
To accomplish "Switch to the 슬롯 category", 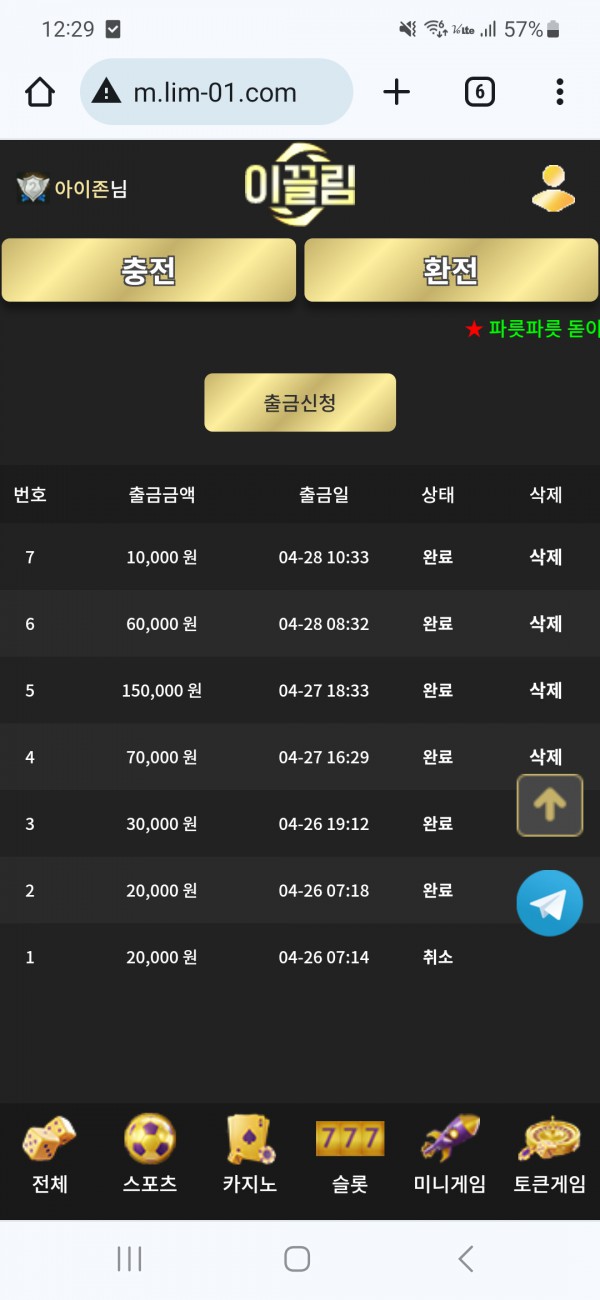I will pyautogui.click(x=350, y=1155).
